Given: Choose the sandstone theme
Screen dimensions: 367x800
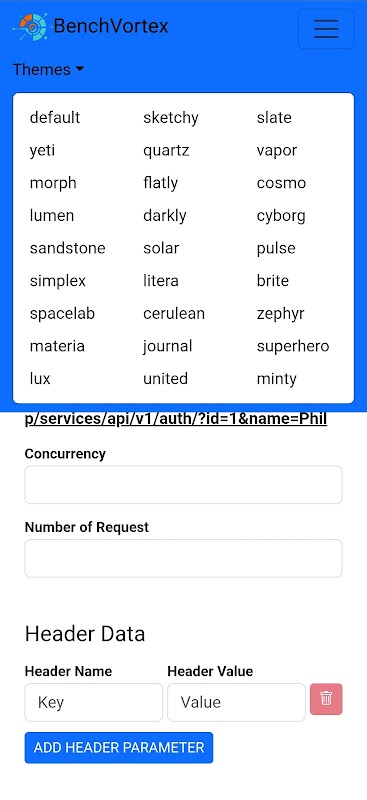Looking at the screenshot, I should pos(67,248).
